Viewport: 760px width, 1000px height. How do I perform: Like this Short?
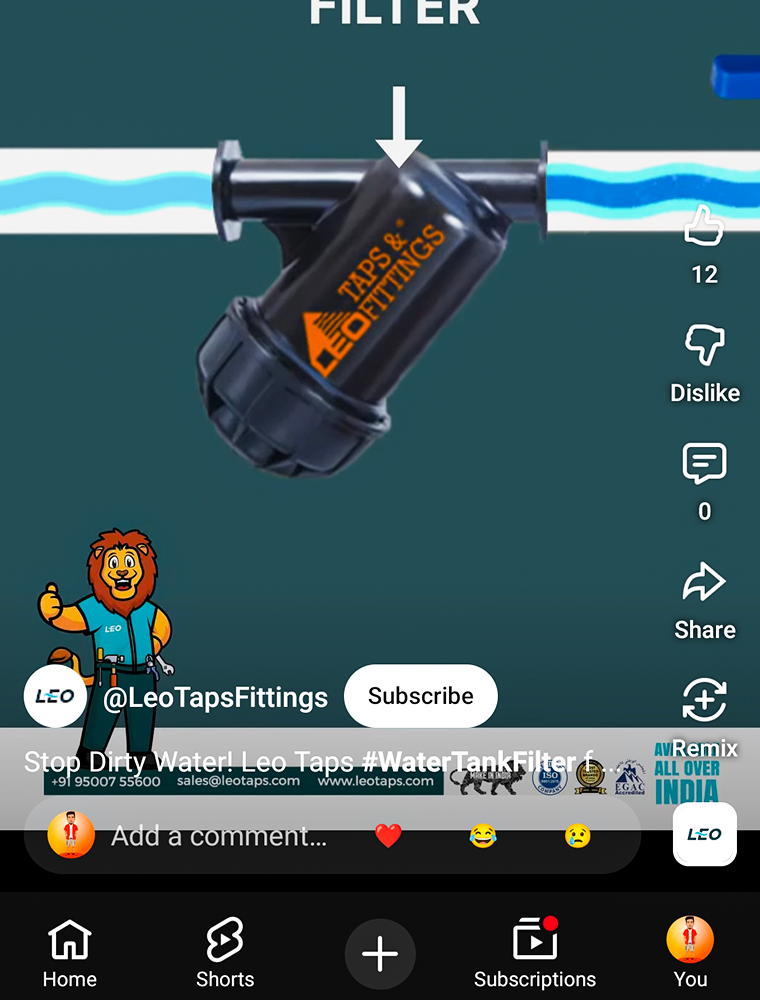704,227
